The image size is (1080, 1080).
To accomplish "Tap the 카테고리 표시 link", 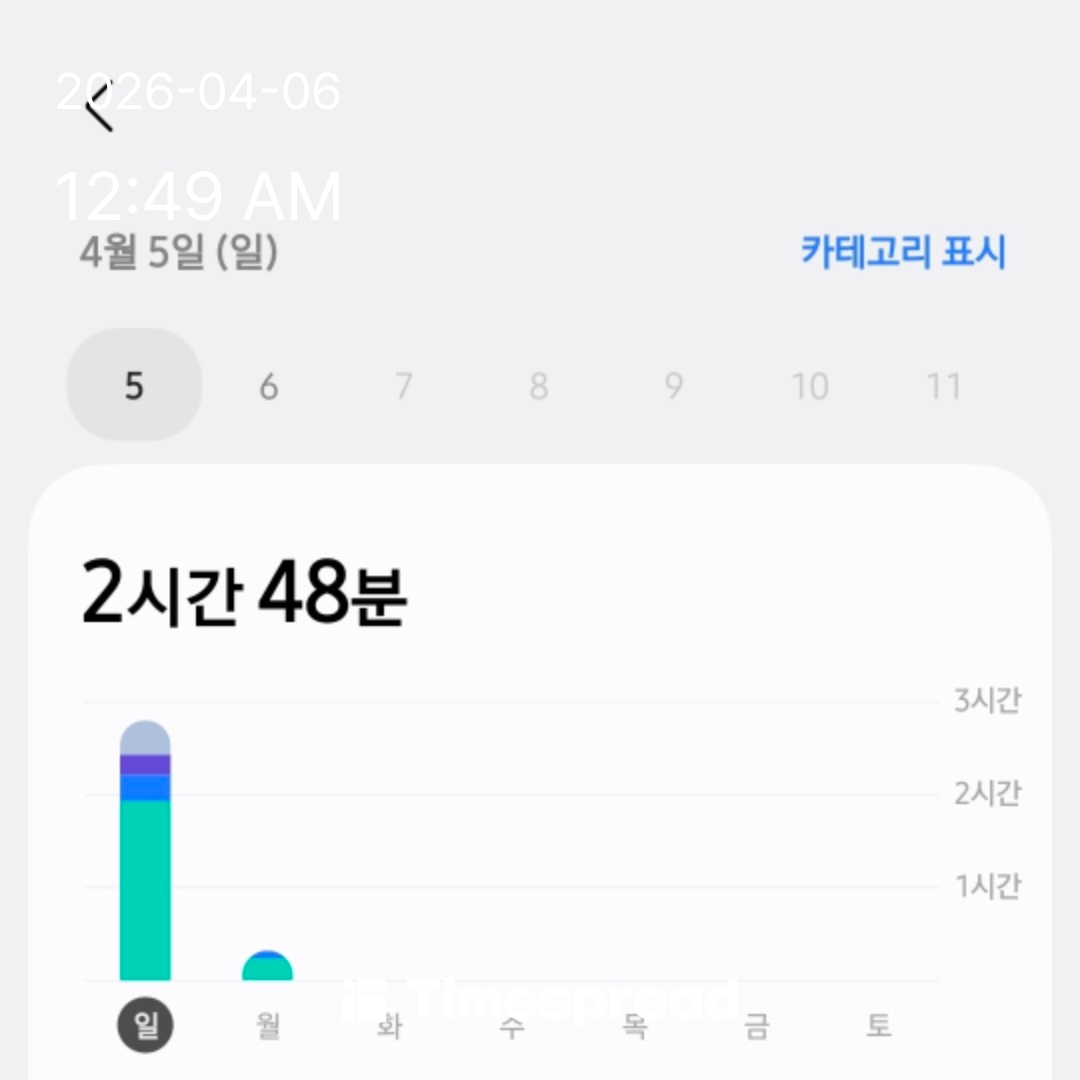I will (903, 252).
